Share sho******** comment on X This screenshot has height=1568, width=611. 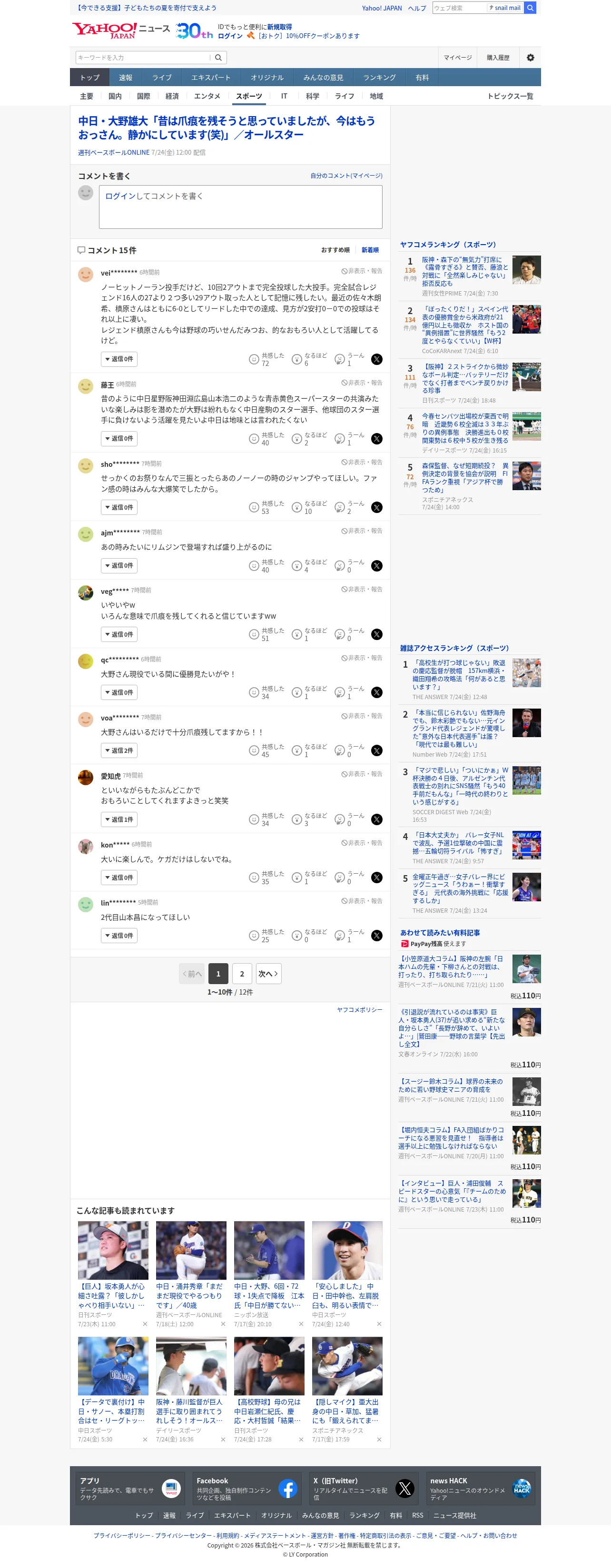[x=377, y=507]
